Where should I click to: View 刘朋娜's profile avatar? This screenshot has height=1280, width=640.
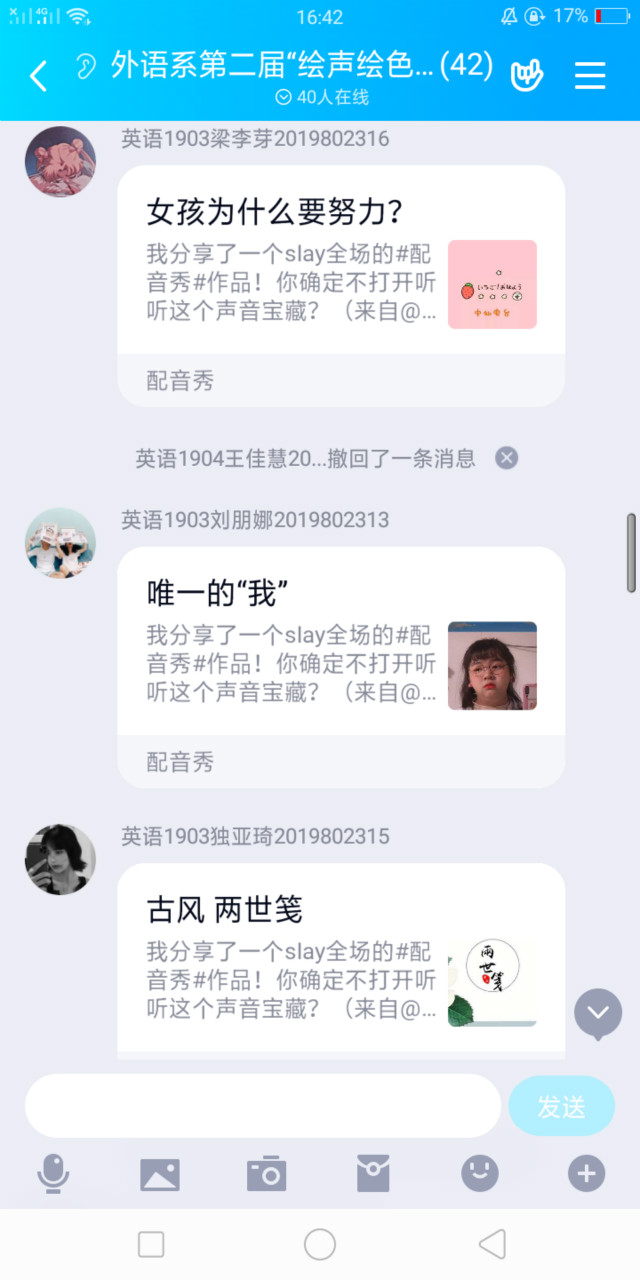(60, 542)
